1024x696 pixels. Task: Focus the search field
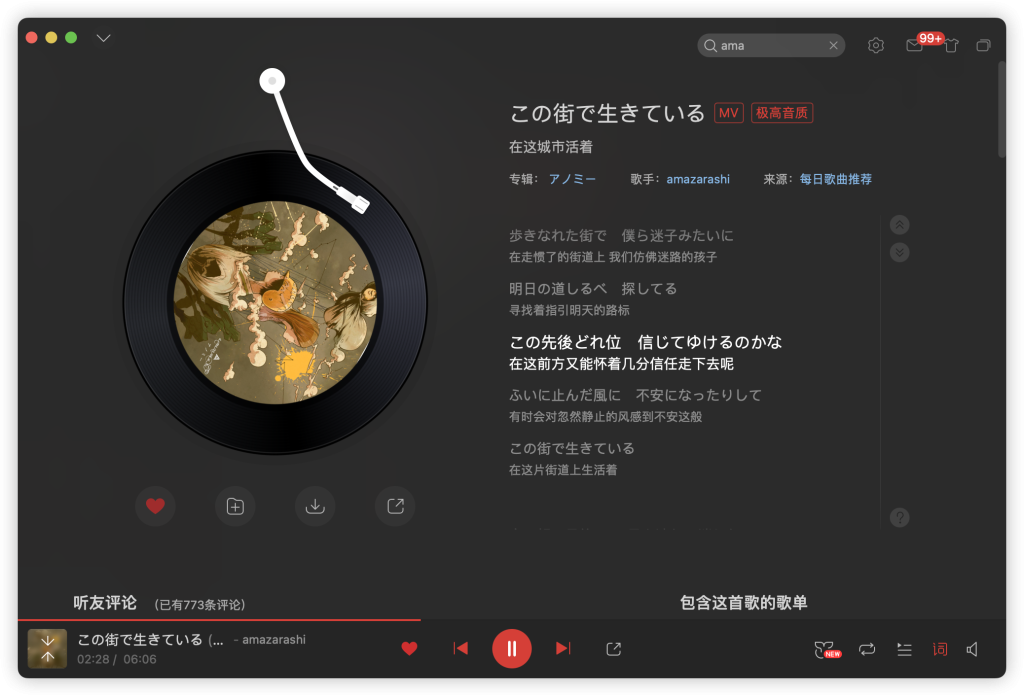coord(770,45)
